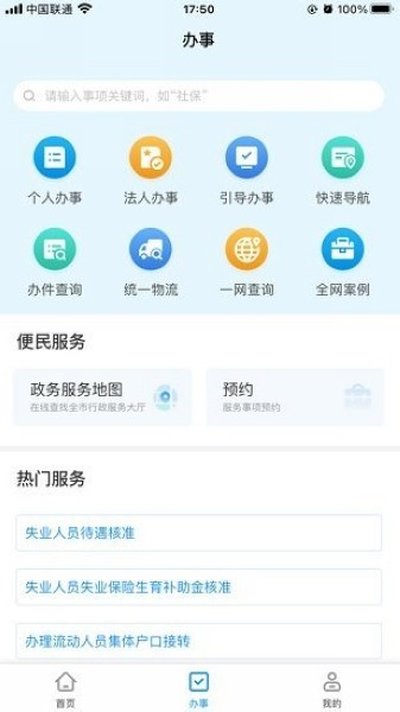Open 失业人员失业保险生育补助金核准
Image resolution: width=400 pixels, height=712 pixels.
[199, 587]
